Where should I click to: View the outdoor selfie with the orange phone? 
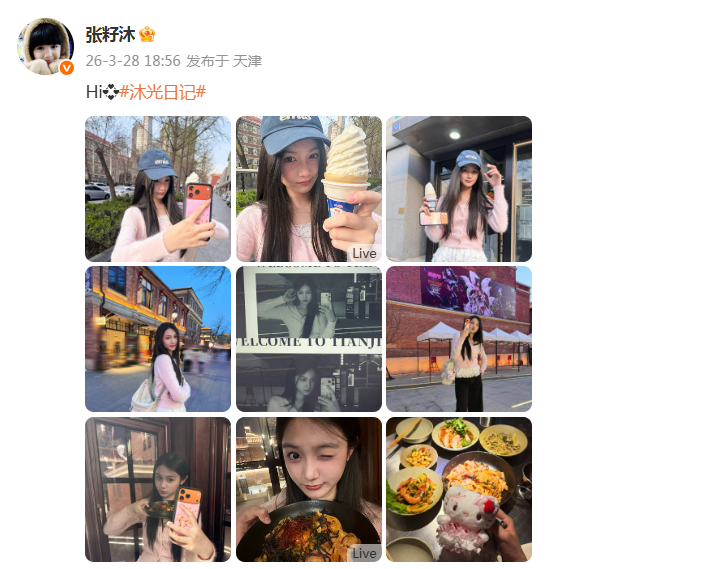[x=158, y=189]
